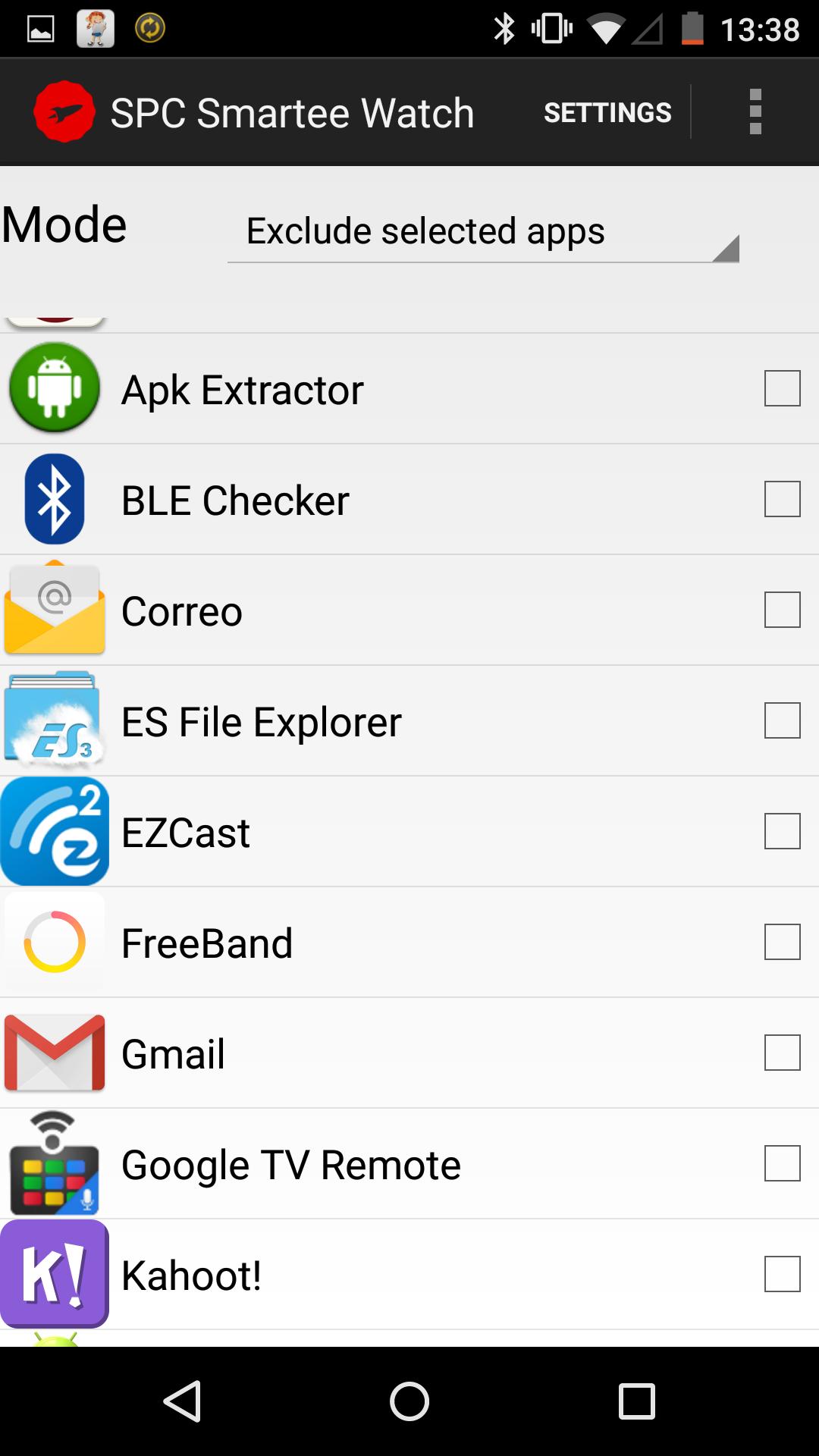
Task: Check the EZCast checkbox
Action: pyautogui.click(x=782, y=831)
